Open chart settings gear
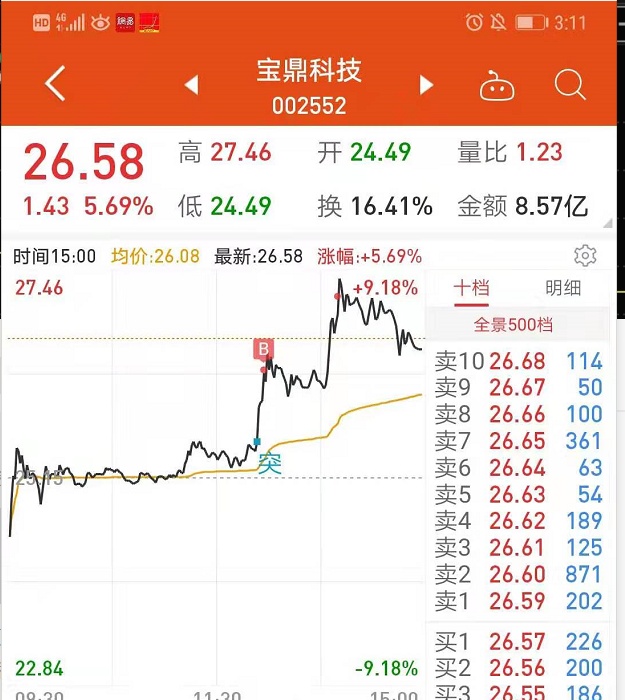Viewport: 625px width, 700px height. tap(586, 256)
